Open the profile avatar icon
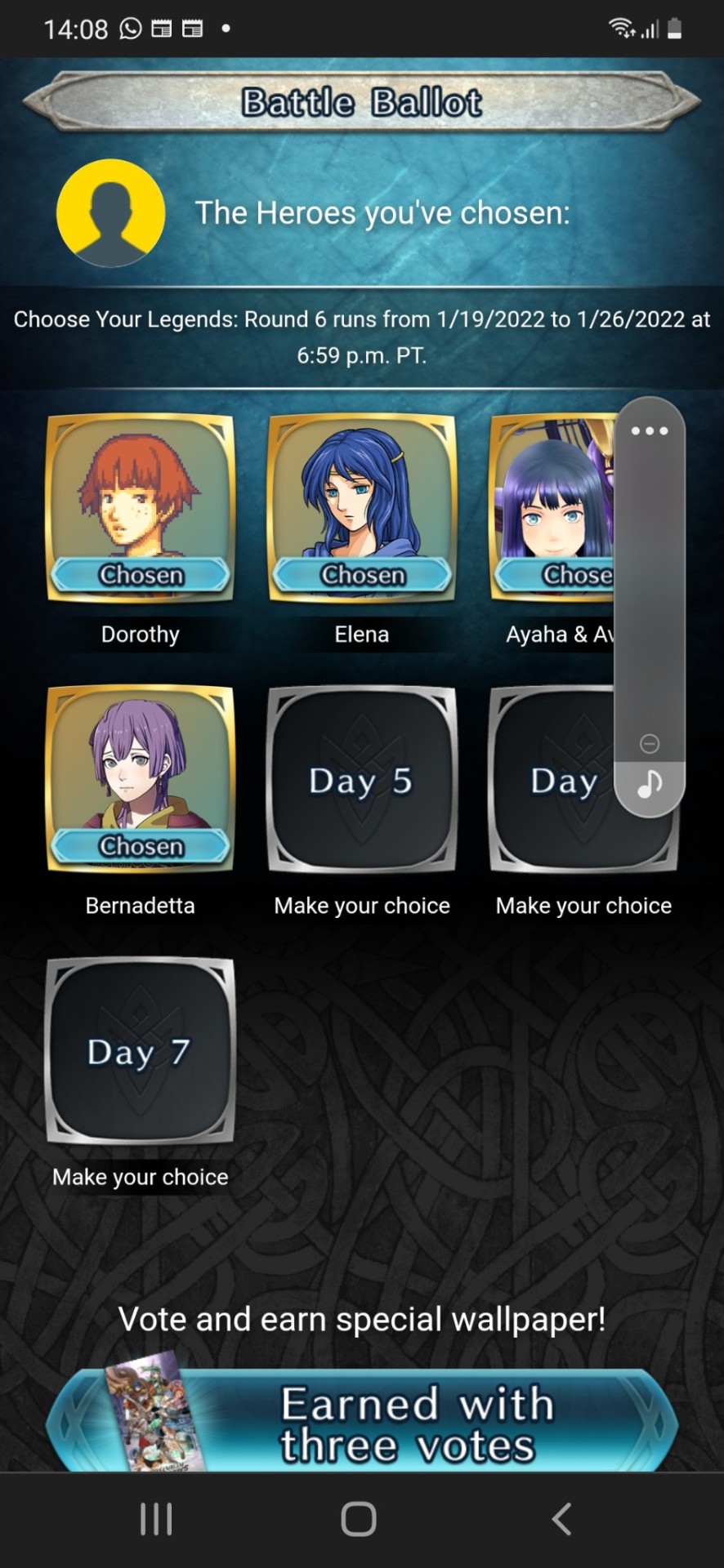This screenshot has height=1568, width=724. tap(110, 214)
